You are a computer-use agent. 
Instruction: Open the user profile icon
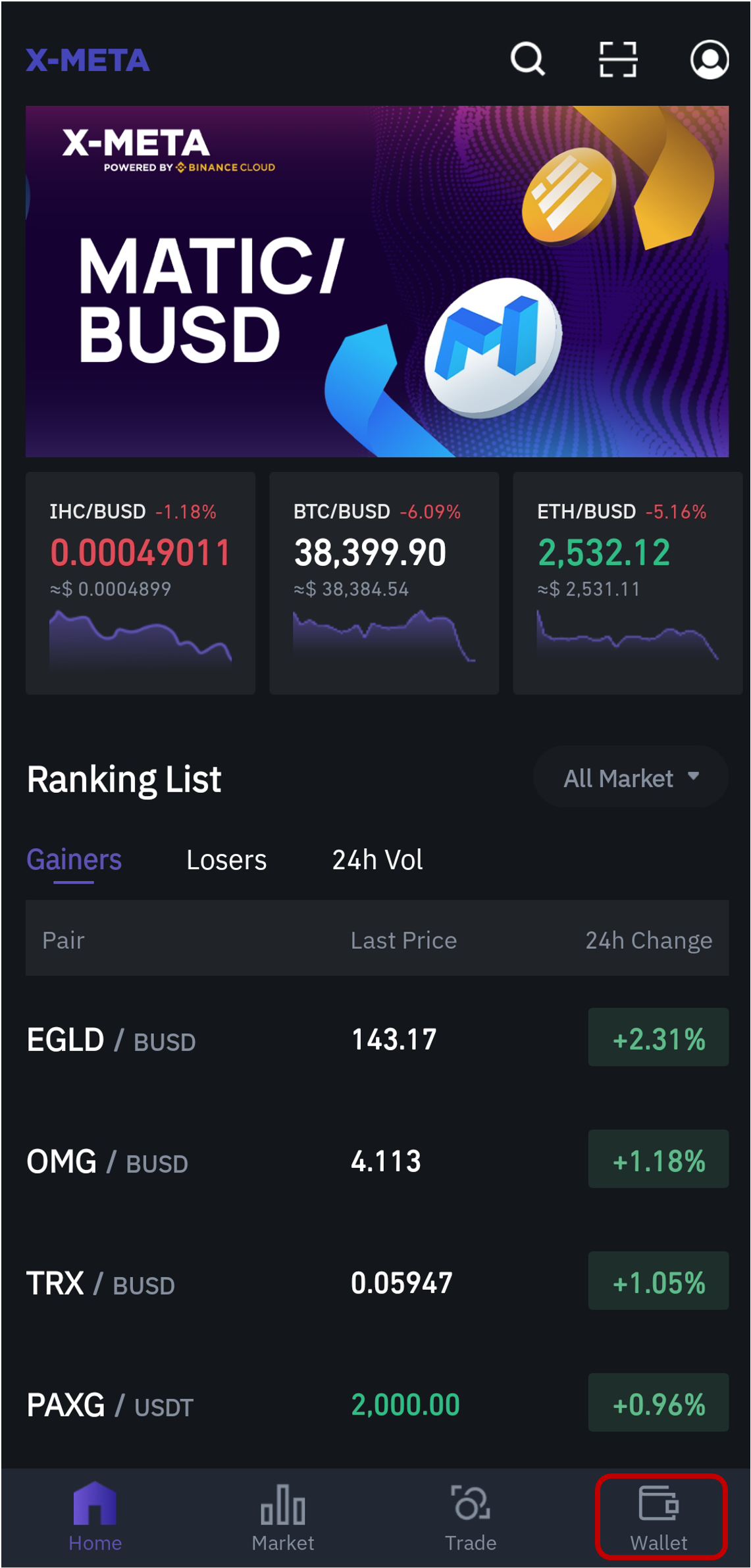point(709,60)
